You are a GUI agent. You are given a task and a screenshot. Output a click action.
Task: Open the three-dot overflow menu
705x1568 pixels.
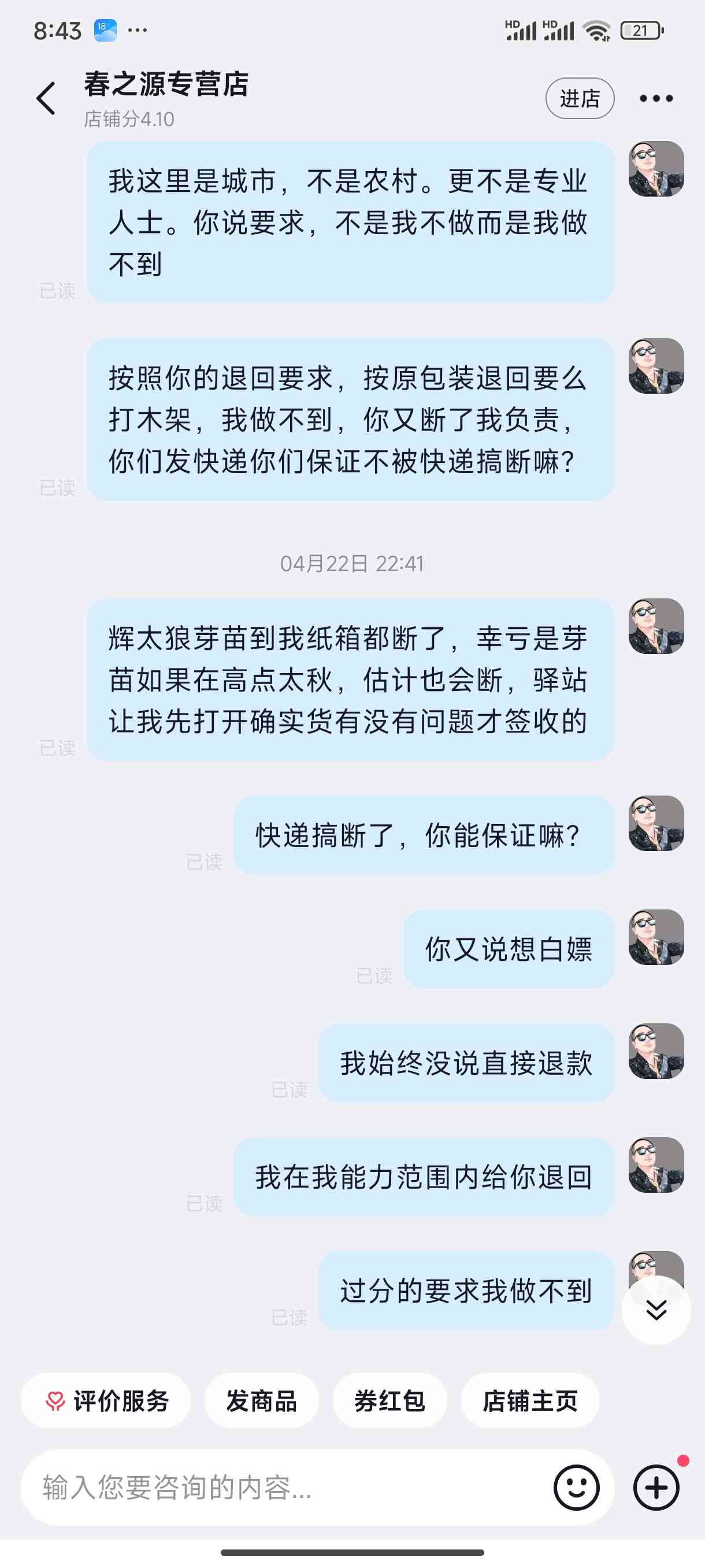[x=656, y=99]
